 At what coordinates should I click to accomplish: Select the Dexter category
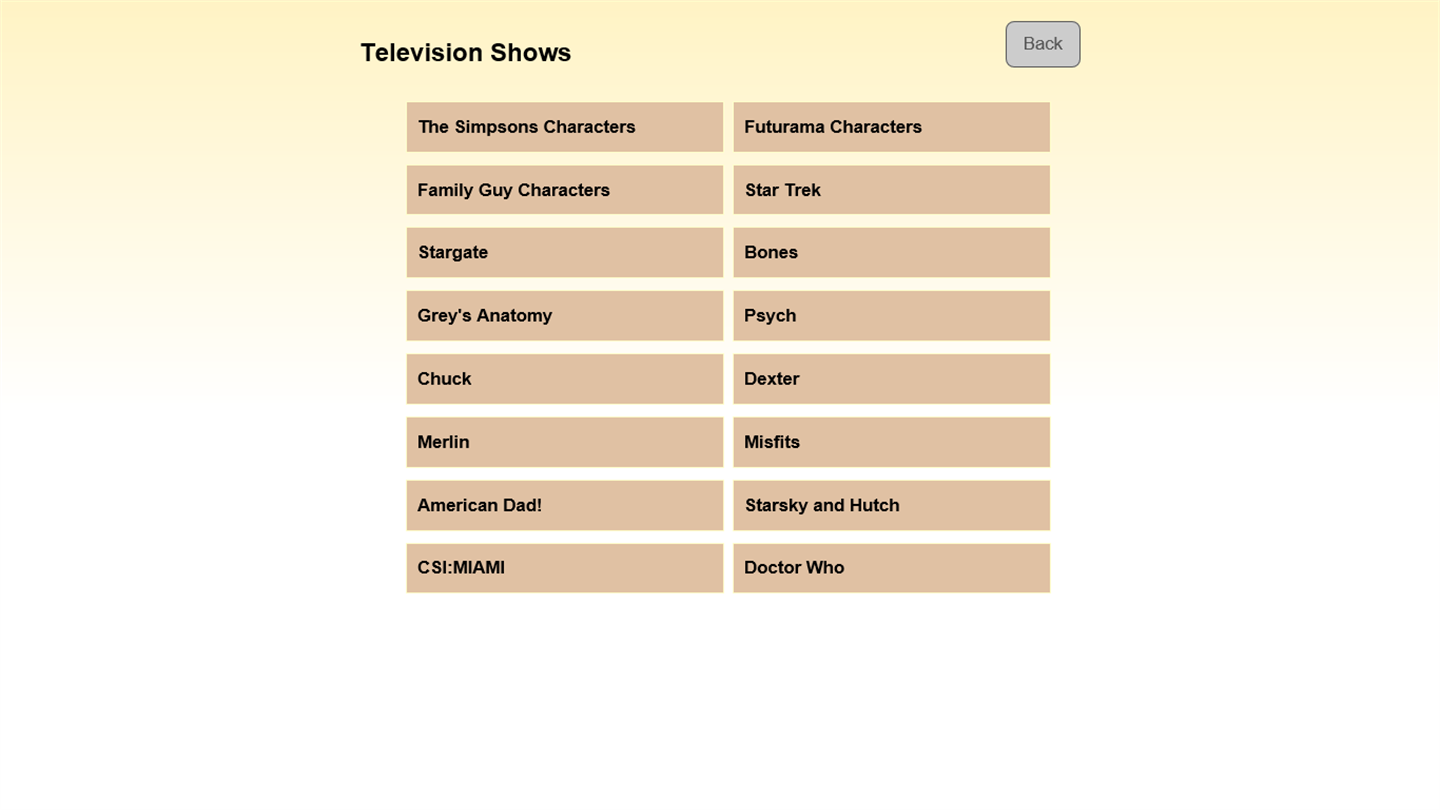tap(891, 379)
